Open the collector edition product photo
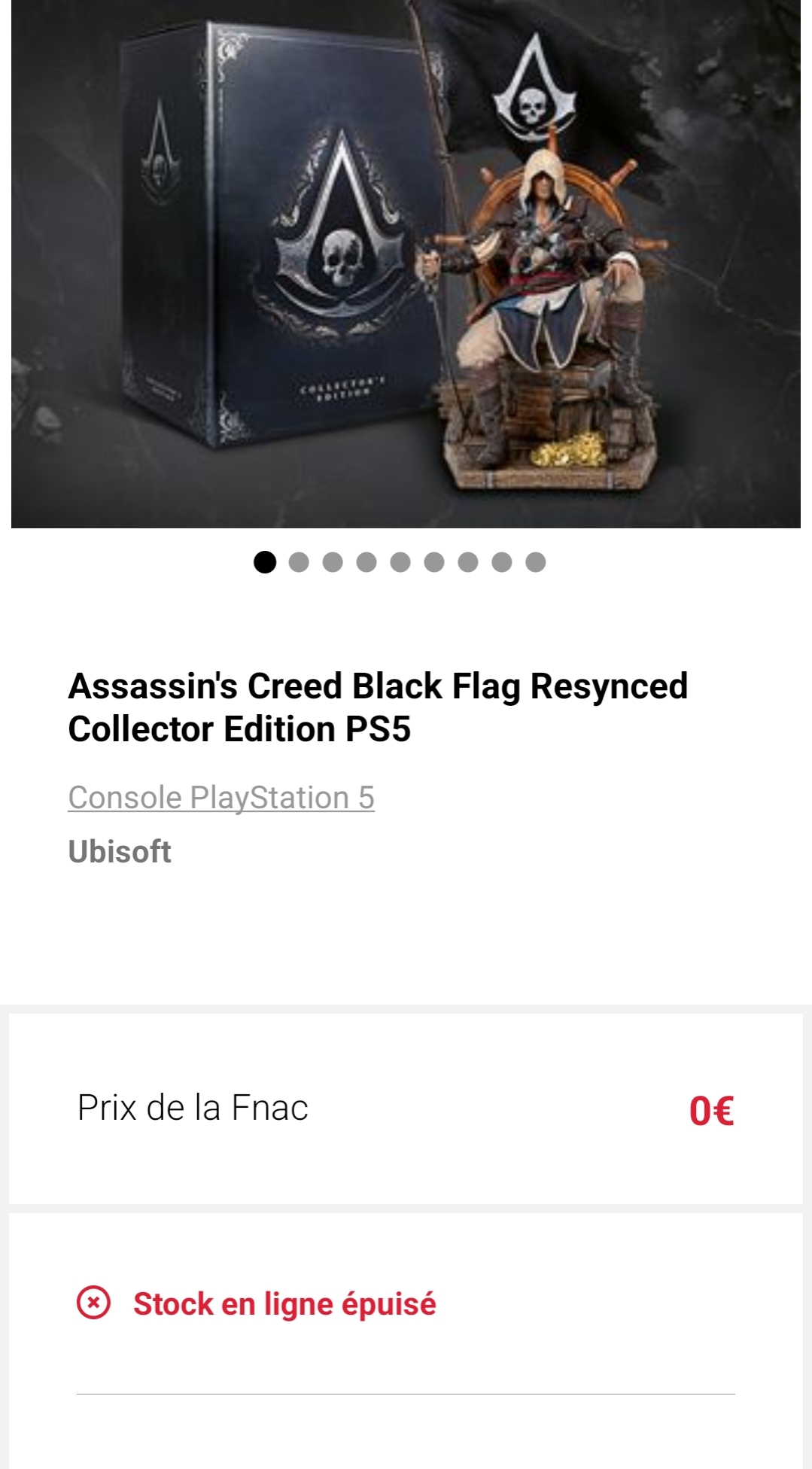The width and height of the screenshot is (812, 1469). point(406,263)
